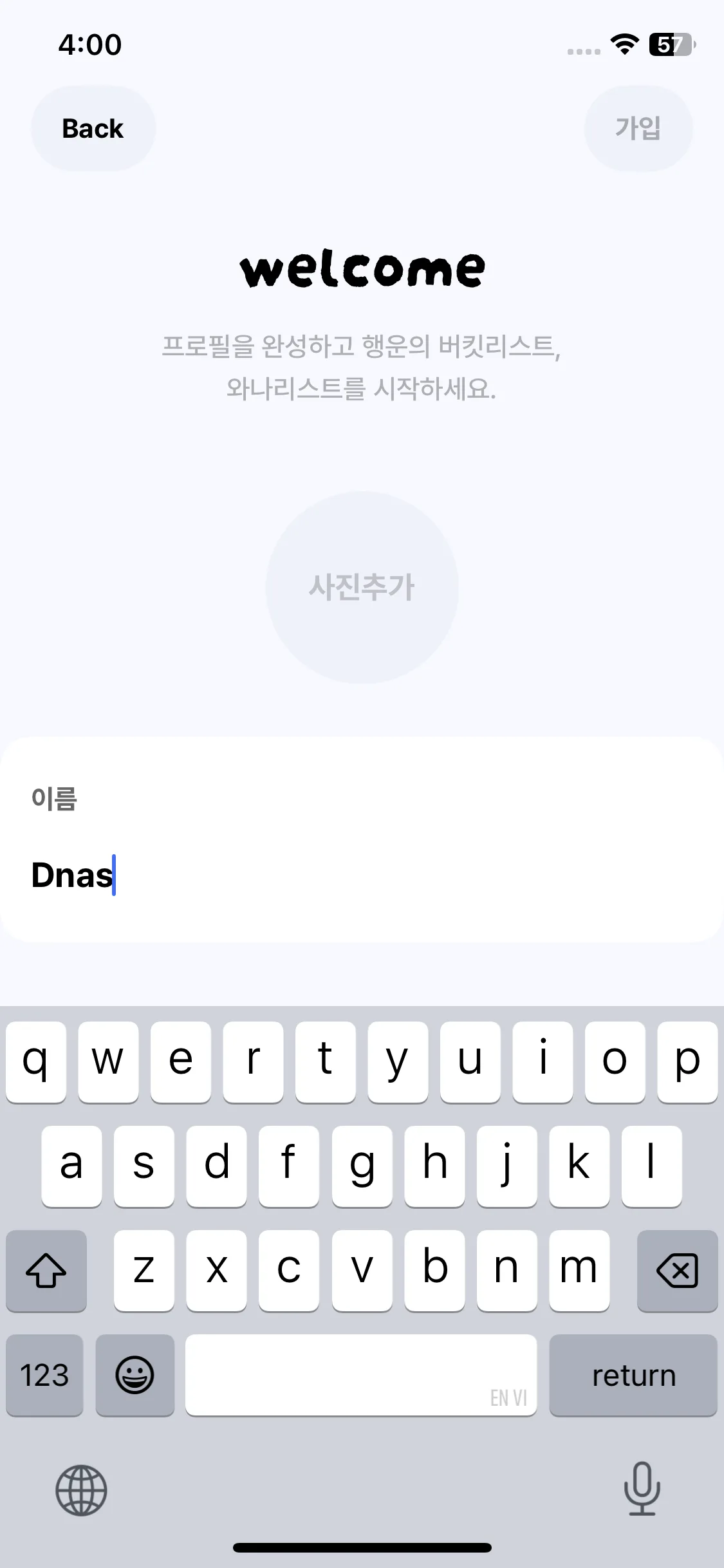Tap the 가입 signup button

tap(638, 128)
